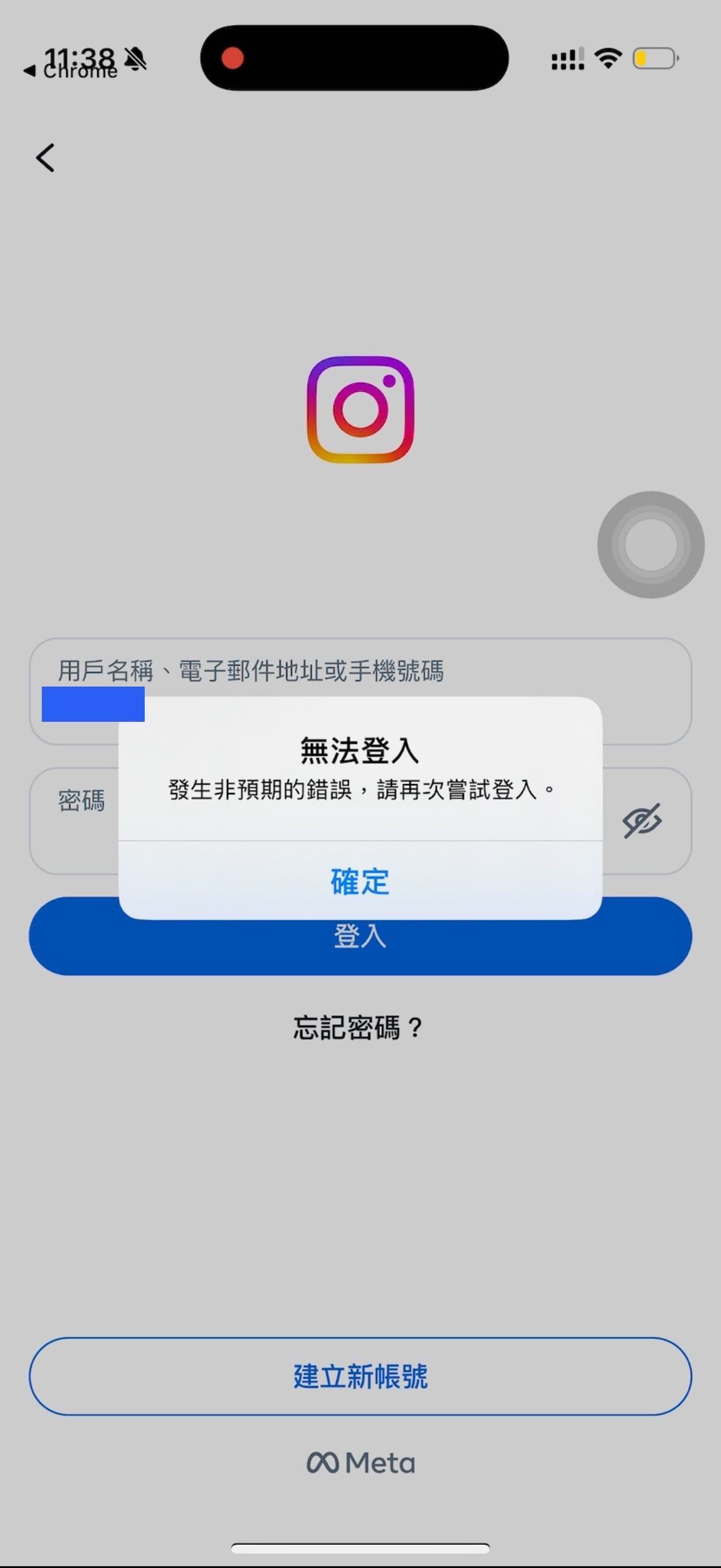The width and height of the screenshot is (721, 1568).
Task: Tap the muted notifications bell icon
Action: click(x=134, y=58)
